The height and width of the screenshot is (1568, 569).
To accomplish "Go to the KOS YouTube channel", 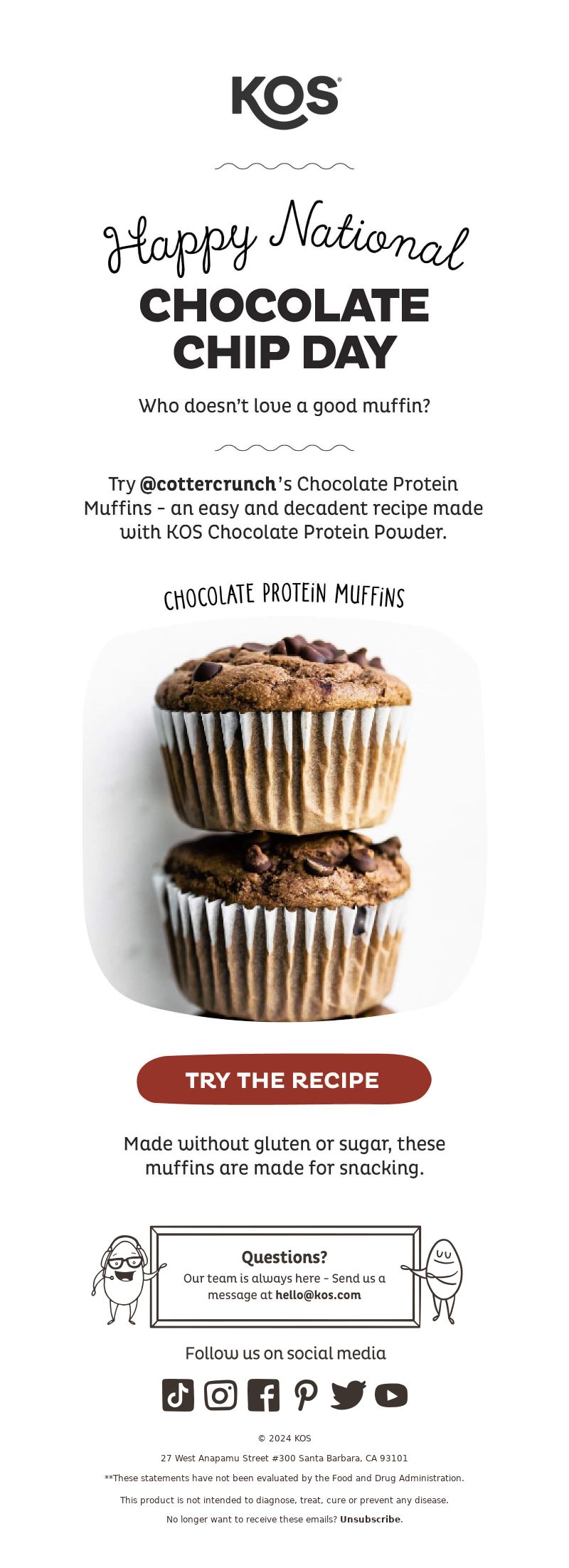I will coord(390,1395).
